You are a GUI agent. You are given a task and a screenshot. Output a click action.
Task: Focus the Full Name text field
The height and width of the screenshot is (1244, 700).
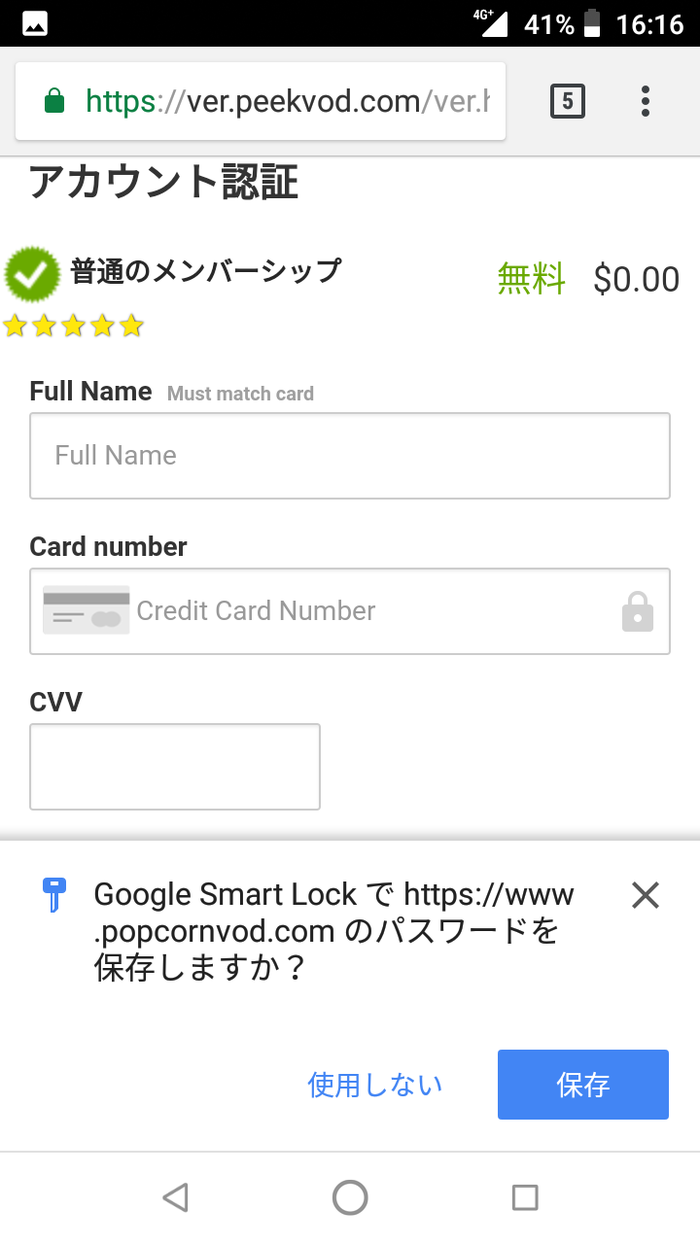point(350,456)
